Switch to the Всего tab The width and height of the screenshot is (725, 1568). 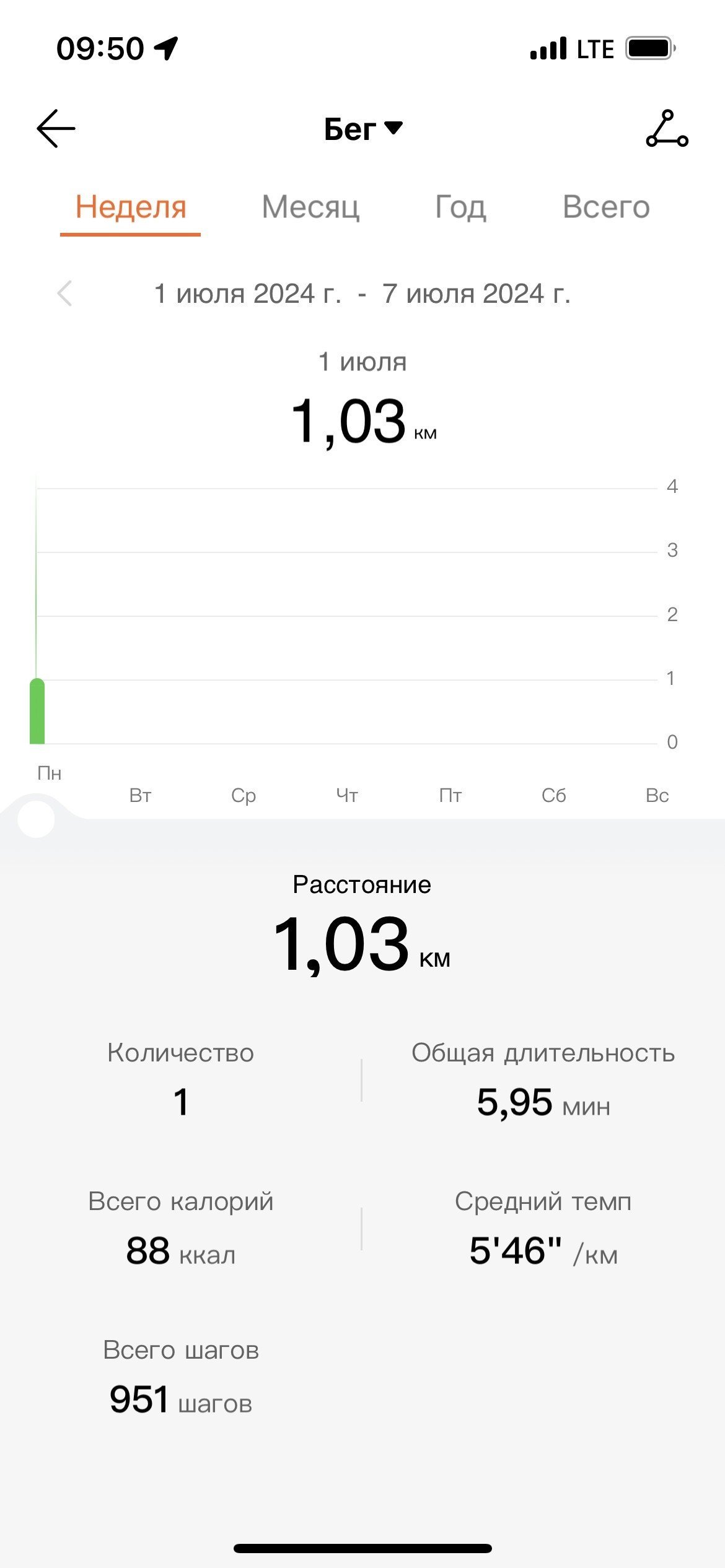(x=606, y=207)
